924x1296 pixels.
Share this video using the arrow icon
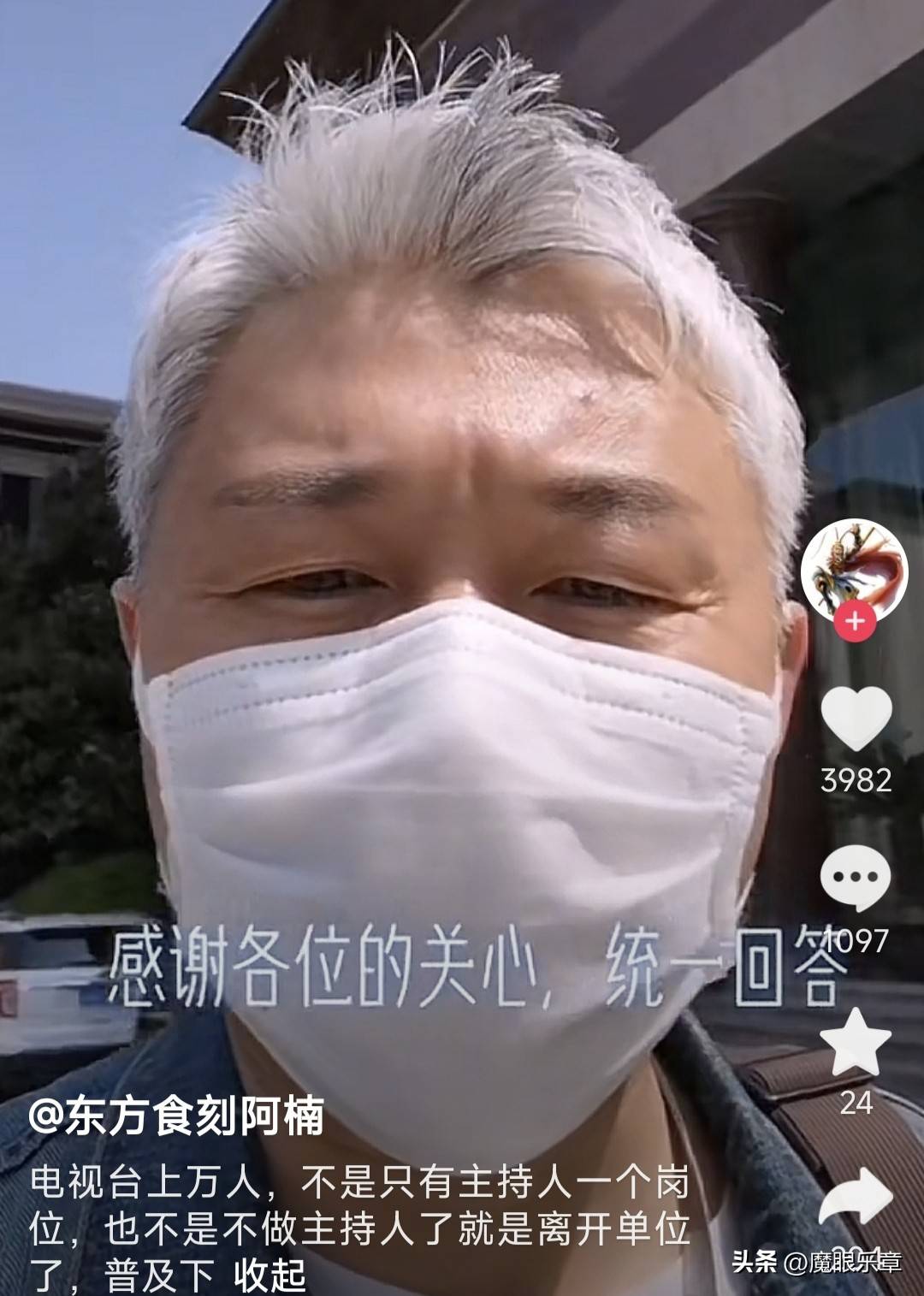pyautogui.click(x=856, y=1196)
